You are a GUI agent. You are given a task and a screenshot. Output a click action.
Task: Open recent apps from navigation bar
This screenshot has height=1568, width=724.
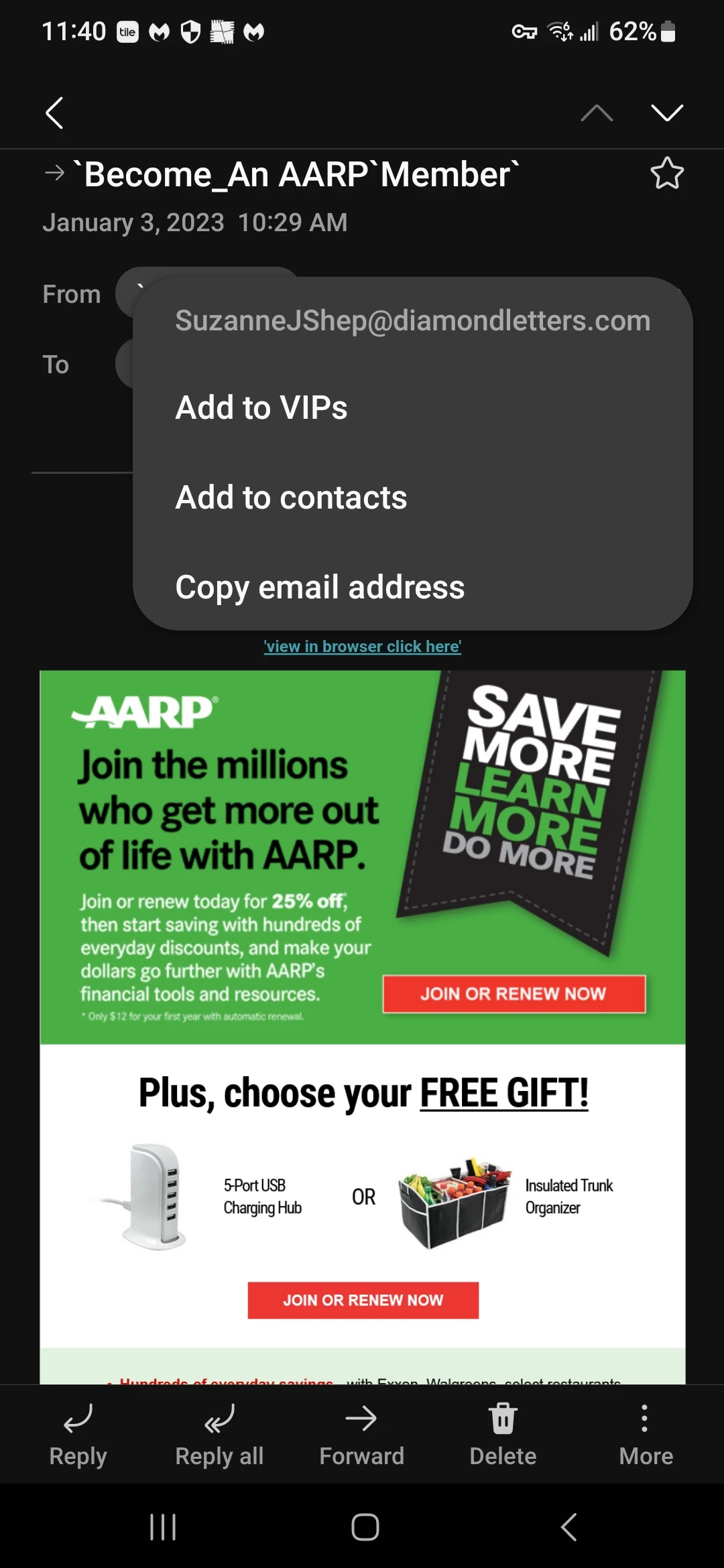[x=163, y=1527]
